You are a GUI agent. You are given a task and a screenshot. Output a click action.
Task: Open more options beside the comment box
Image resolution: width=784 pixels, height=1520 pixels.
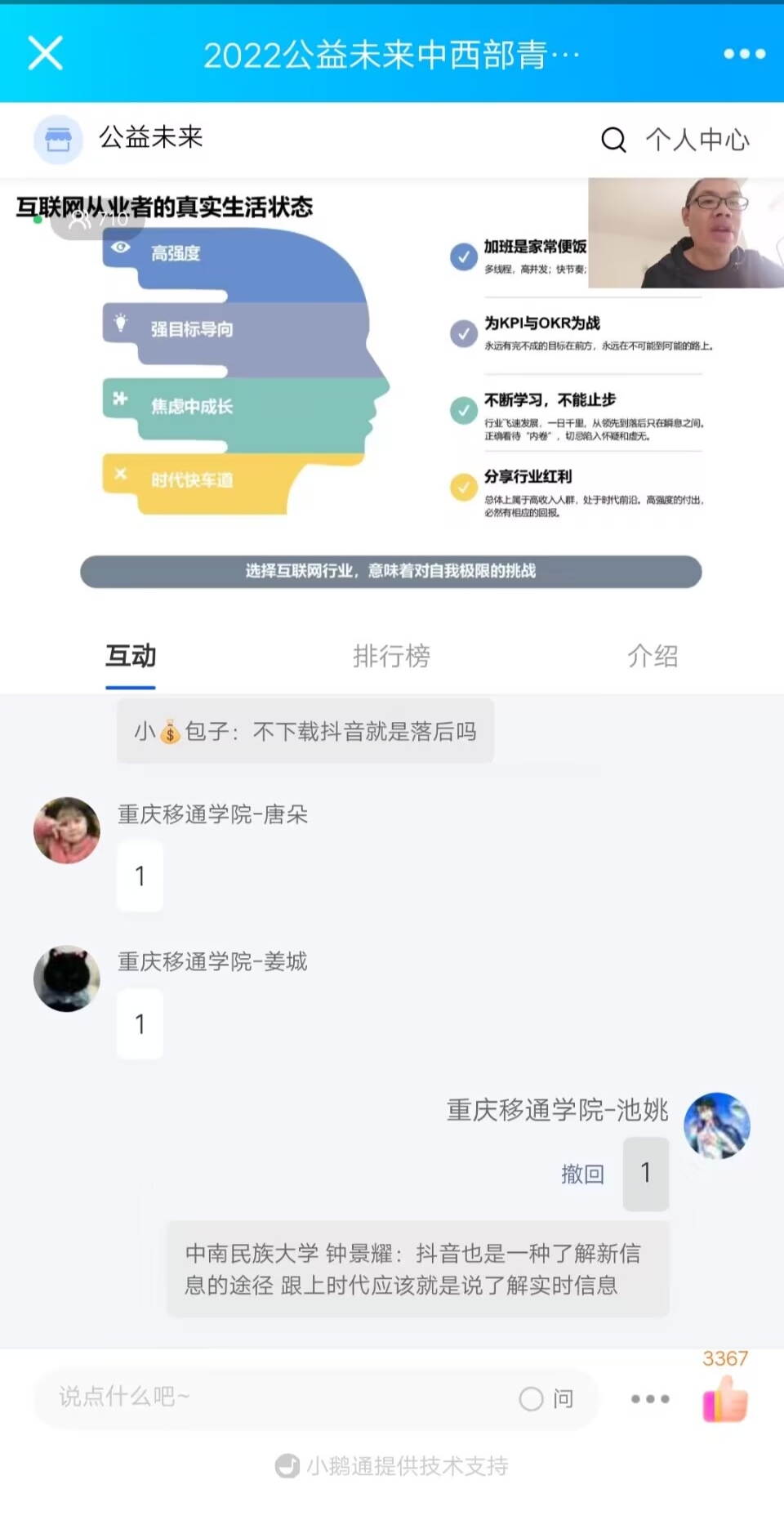point(650,1399)
